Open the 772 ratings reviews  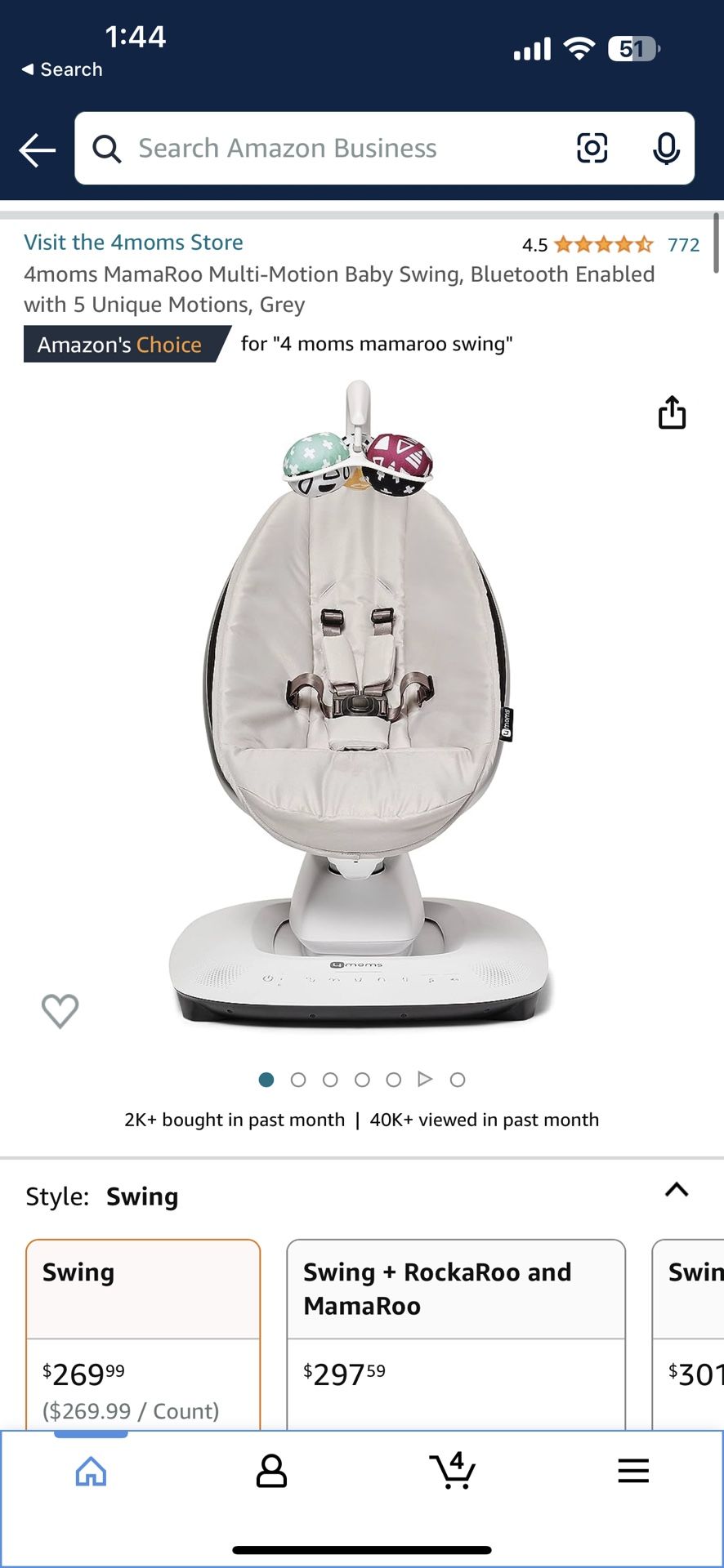(683, 245)
